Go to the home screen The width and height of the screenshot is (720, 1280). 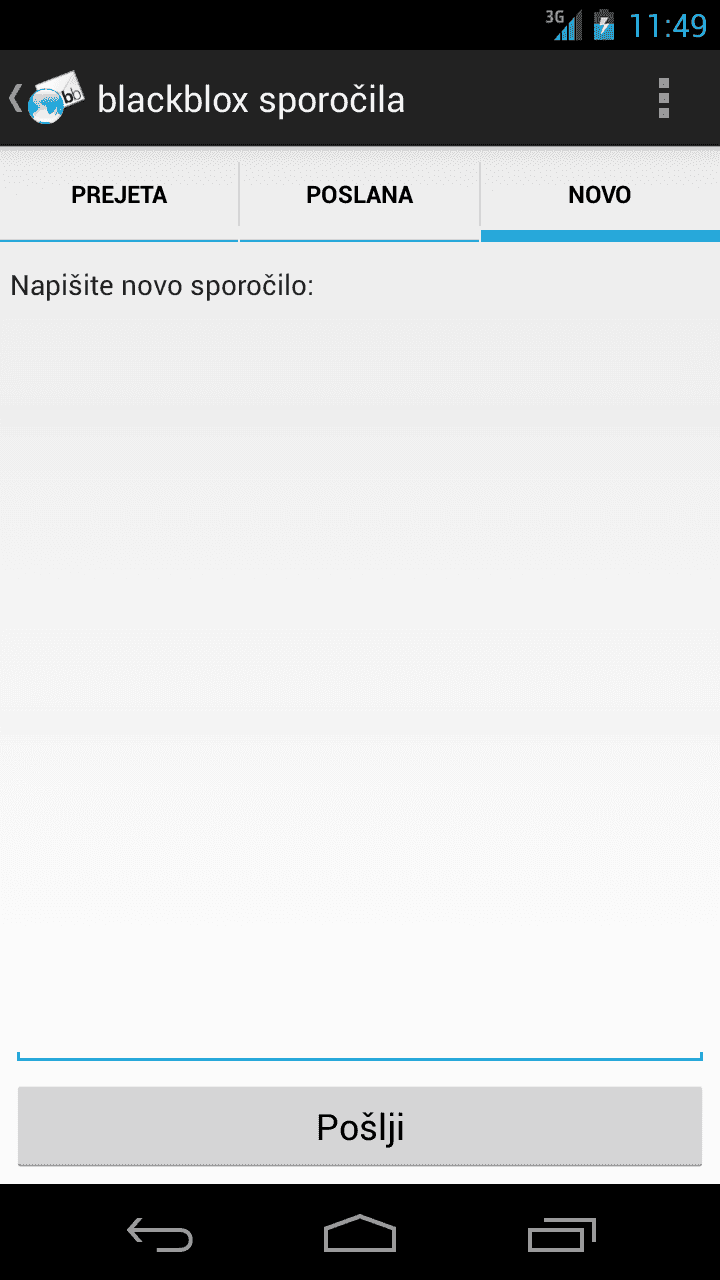tap(360, 1235)
